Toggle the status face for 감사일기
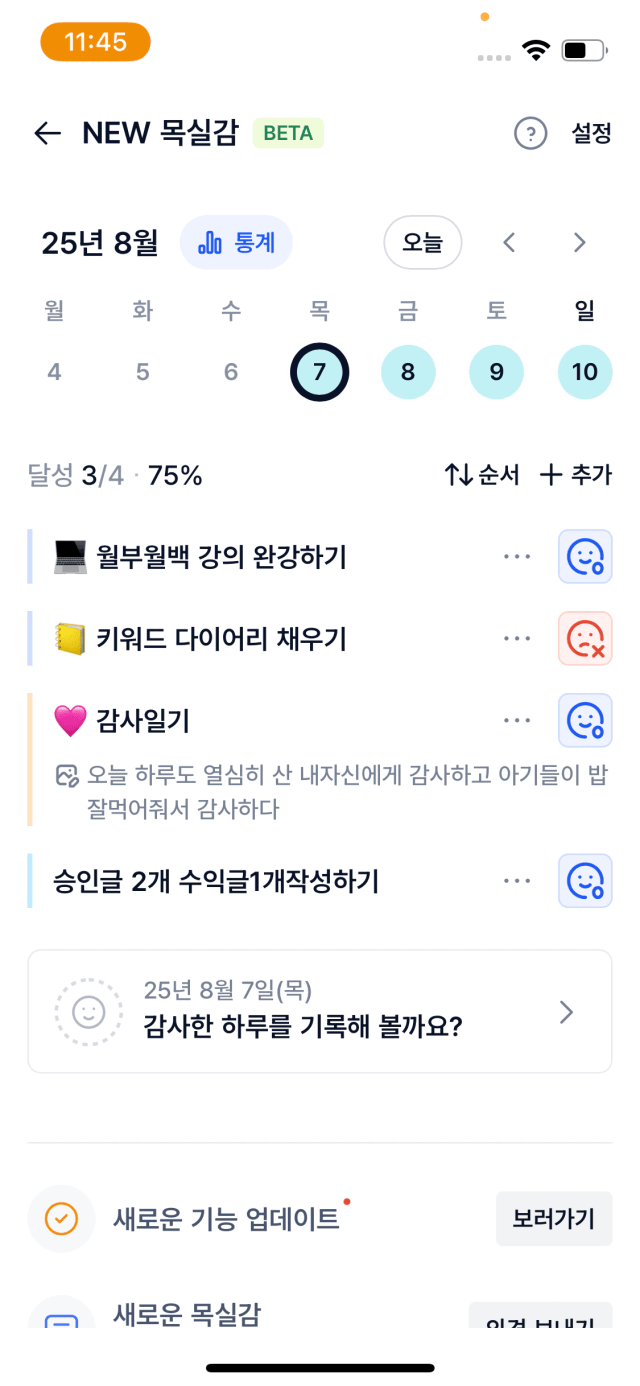Screen dimensions: 640x1386 [585, 720]
